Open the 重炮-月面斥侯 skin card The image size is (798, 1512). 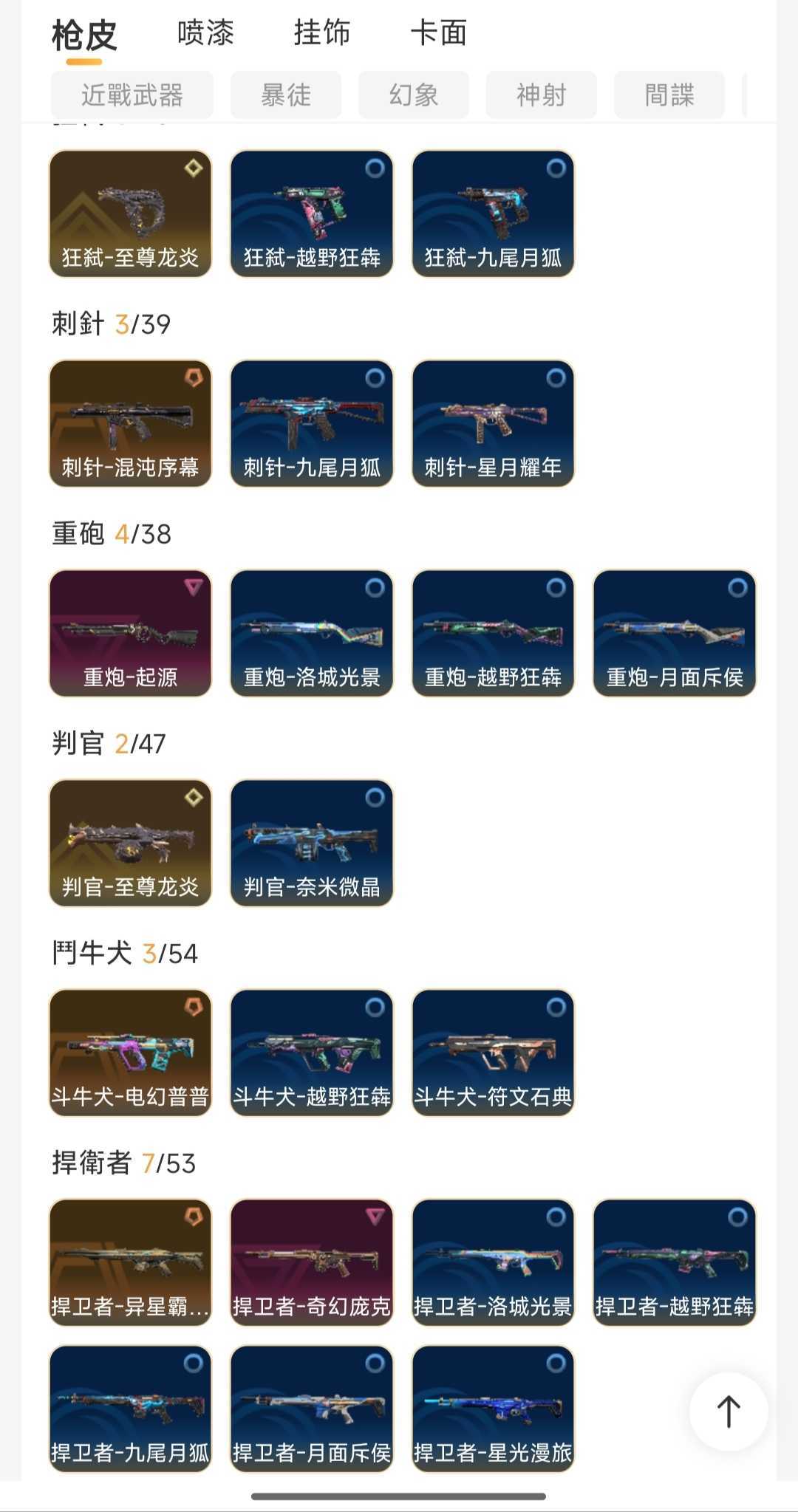point(675,634)
